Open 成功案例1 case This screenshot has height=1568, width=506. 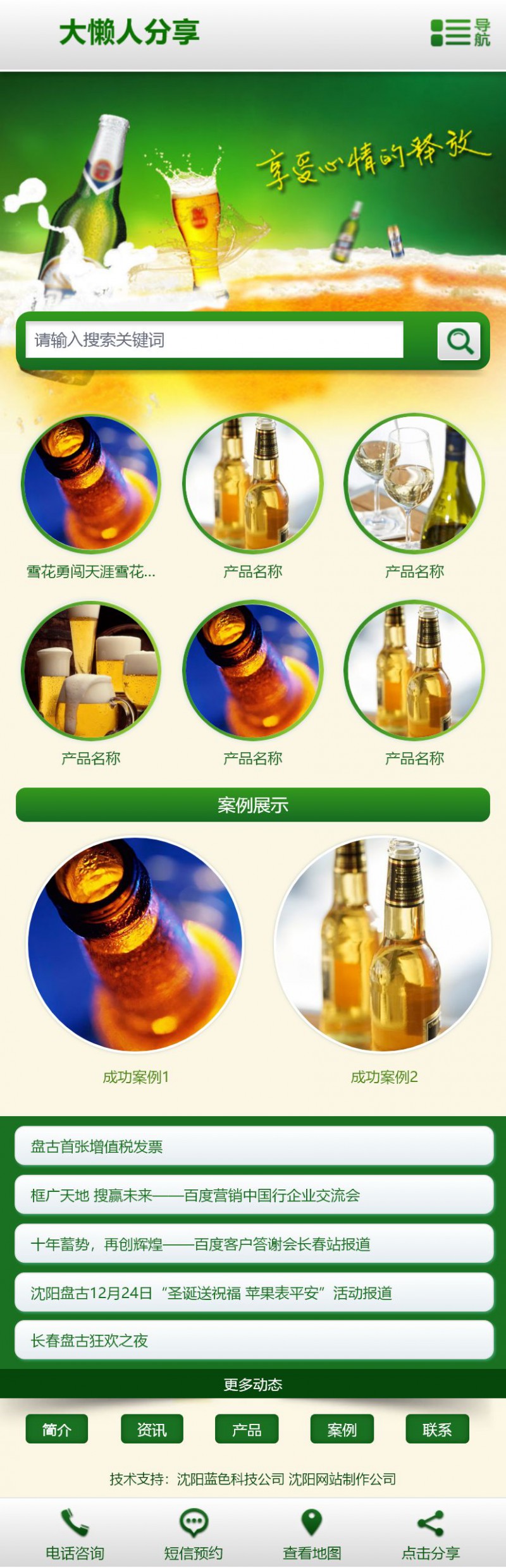pos(135,945)
